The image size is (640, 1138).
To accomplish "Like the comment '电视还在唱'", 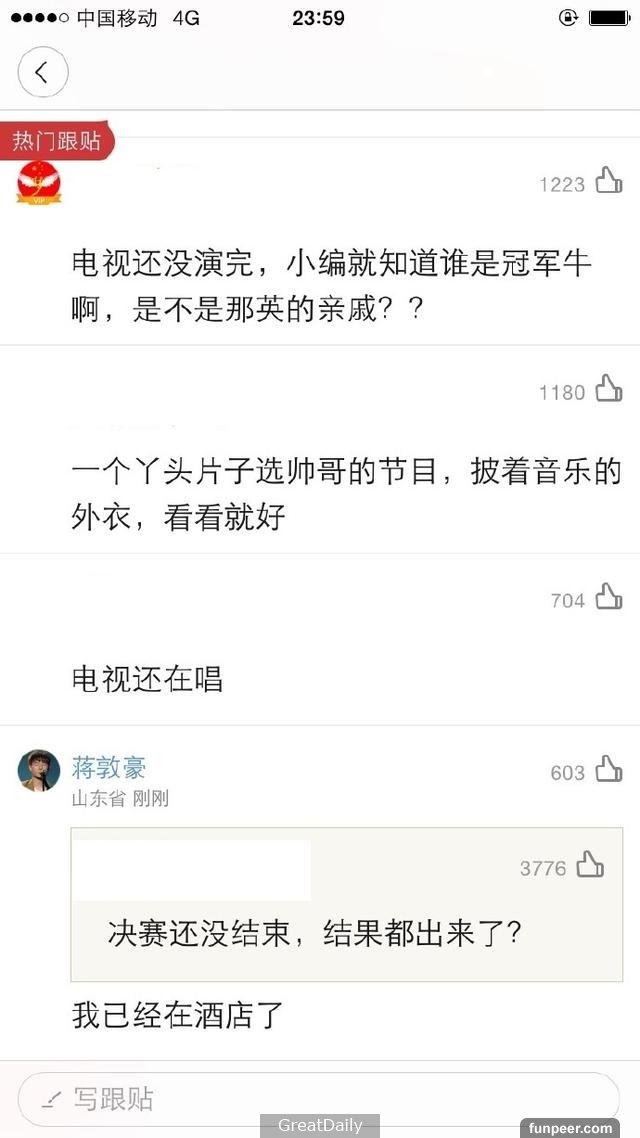I will (x=609, y=598).
